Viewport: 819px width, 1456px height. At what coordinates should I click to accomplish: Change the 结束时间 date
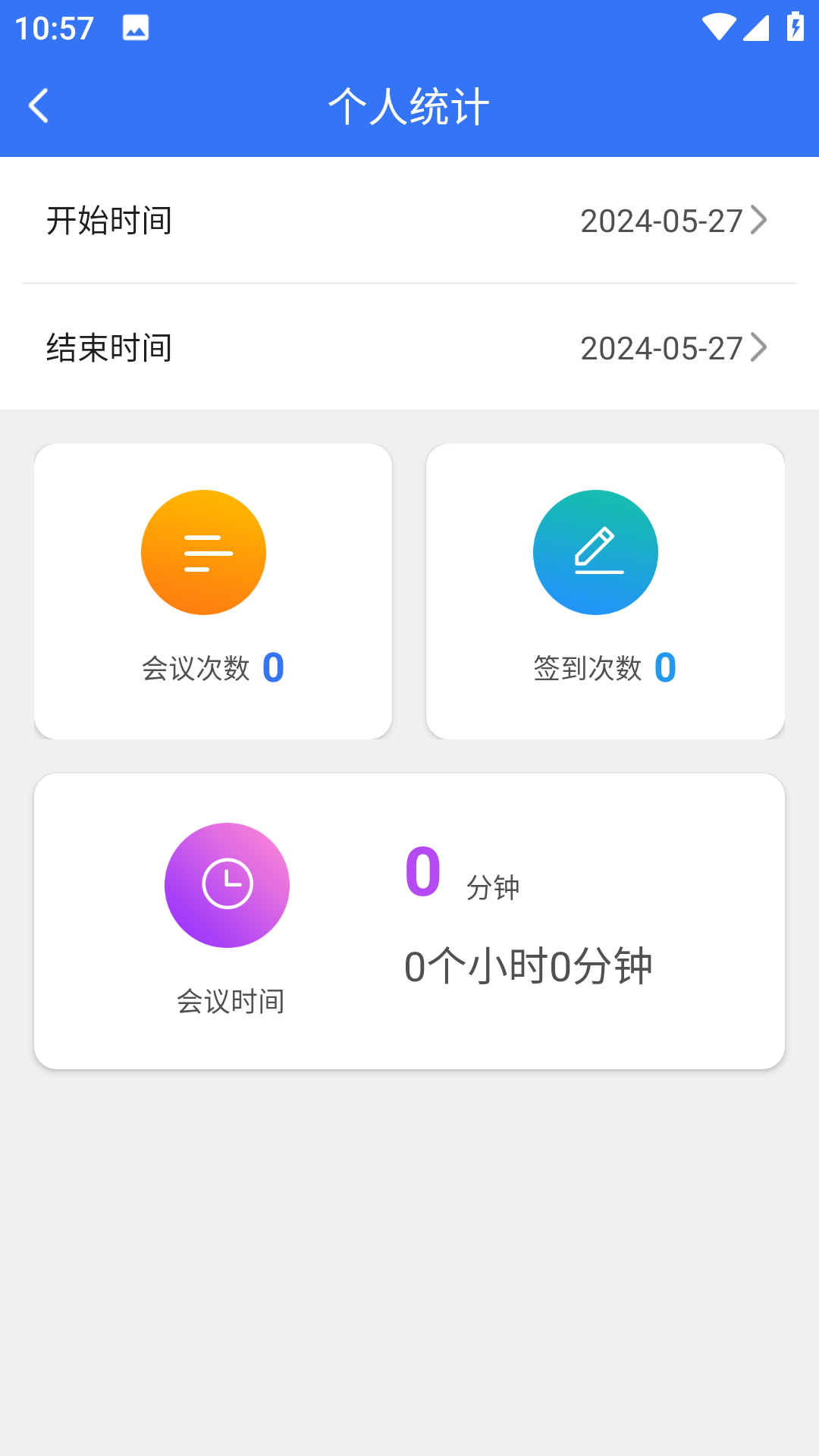[x=672, y=348]
